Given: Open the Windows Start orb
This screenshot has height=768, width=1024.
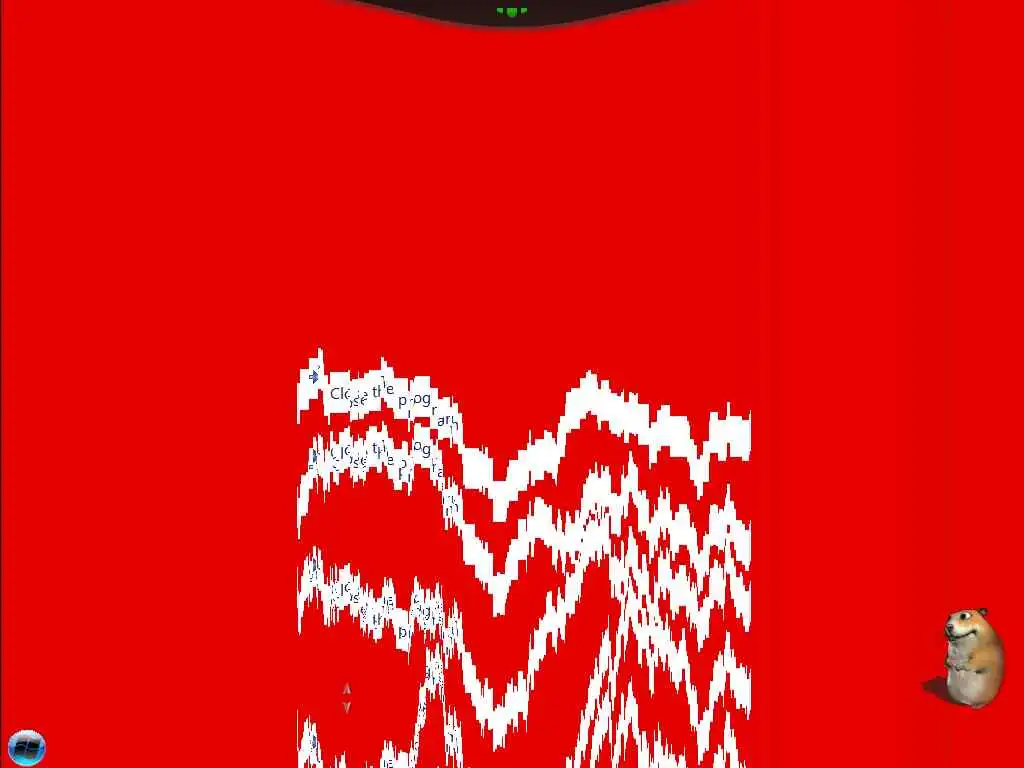Looking at the screenshot, I should click(26, 747).
